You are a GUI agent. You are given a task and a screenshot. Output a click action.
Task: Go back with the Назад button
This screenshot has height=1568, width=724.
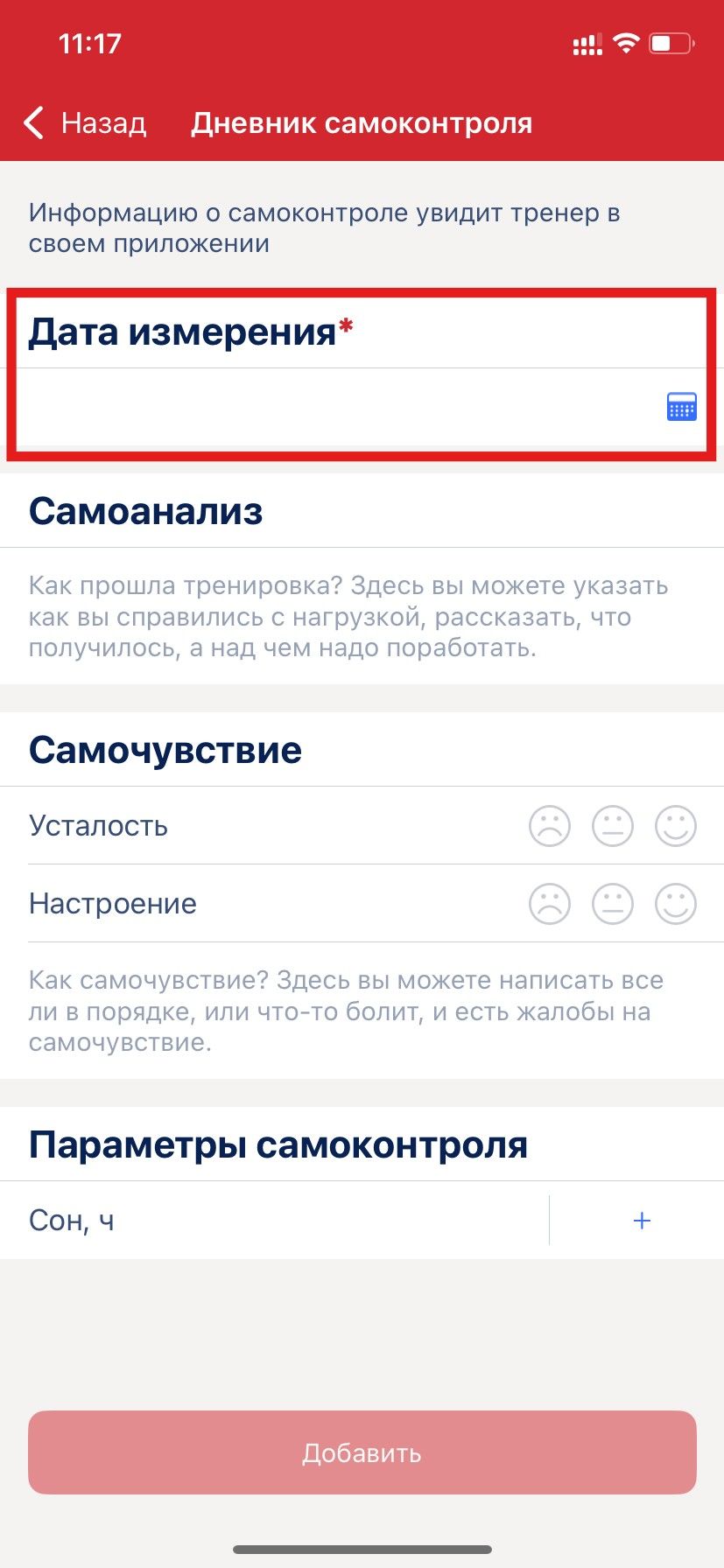pos(86,123)
